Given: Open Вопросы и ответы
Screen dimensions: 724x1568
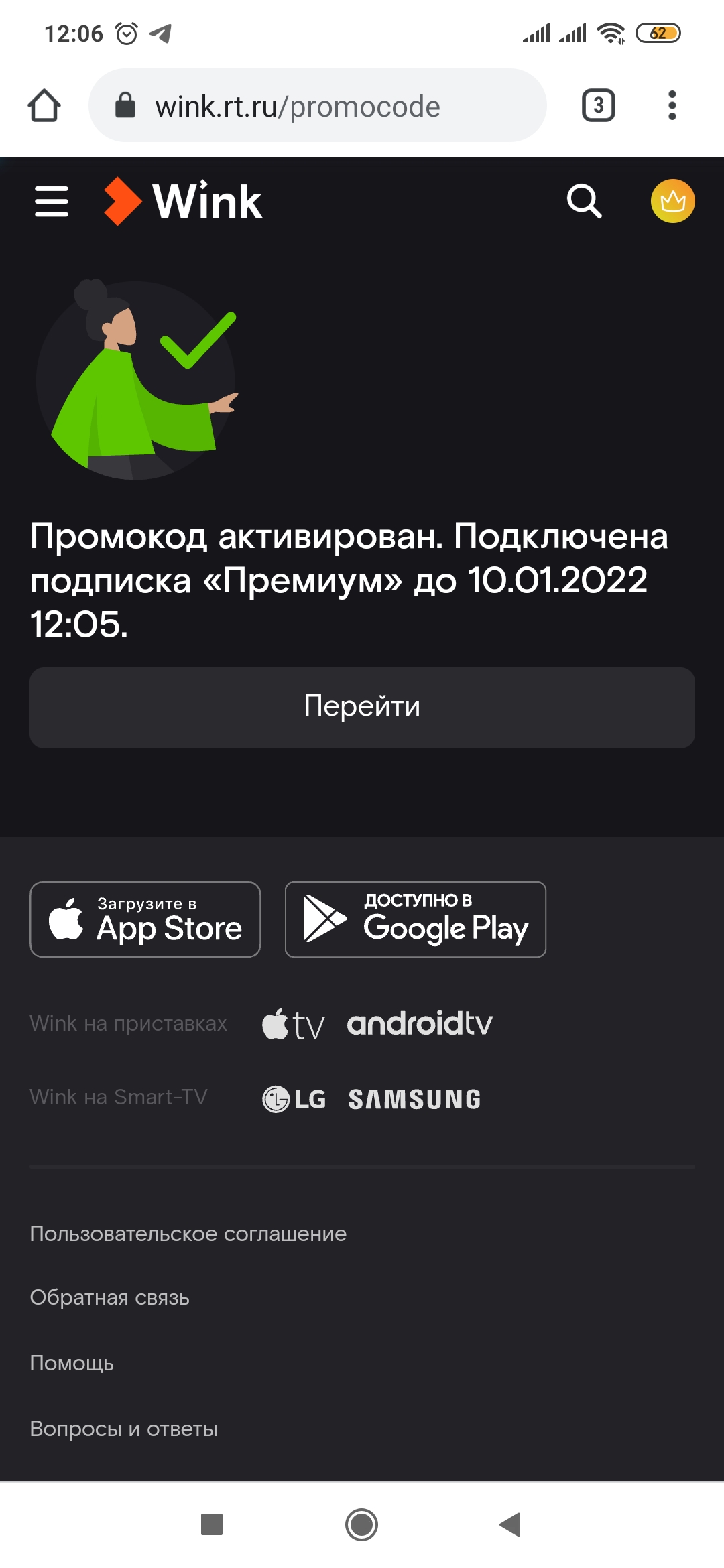Looking at the screenshot, I should [124, 1429].
